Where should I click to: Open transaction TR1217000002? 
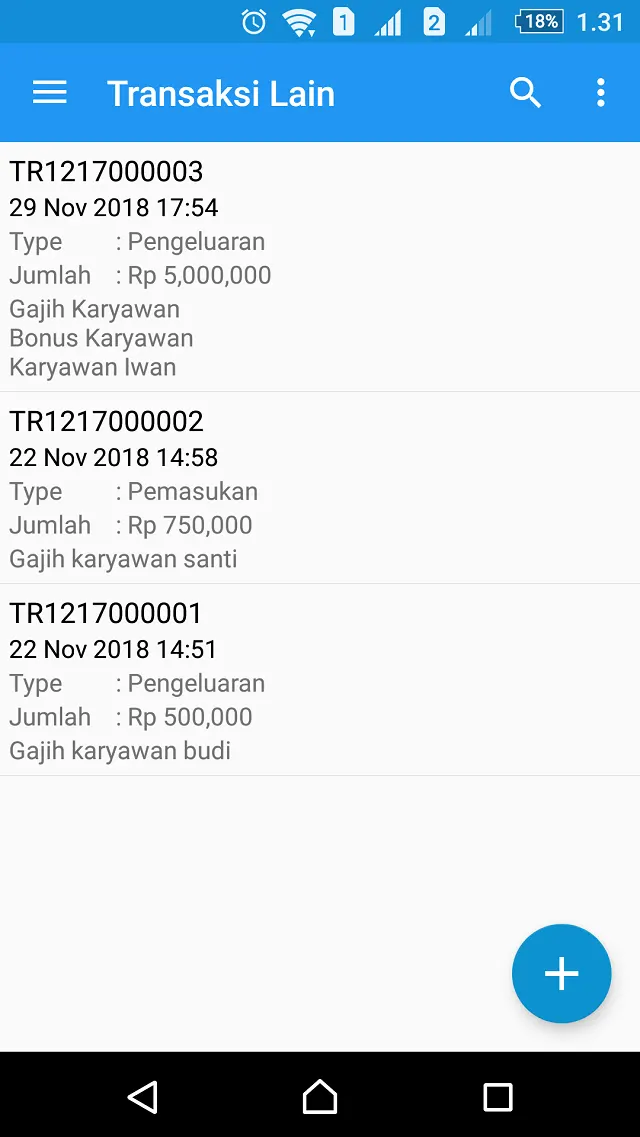point(320,488)
